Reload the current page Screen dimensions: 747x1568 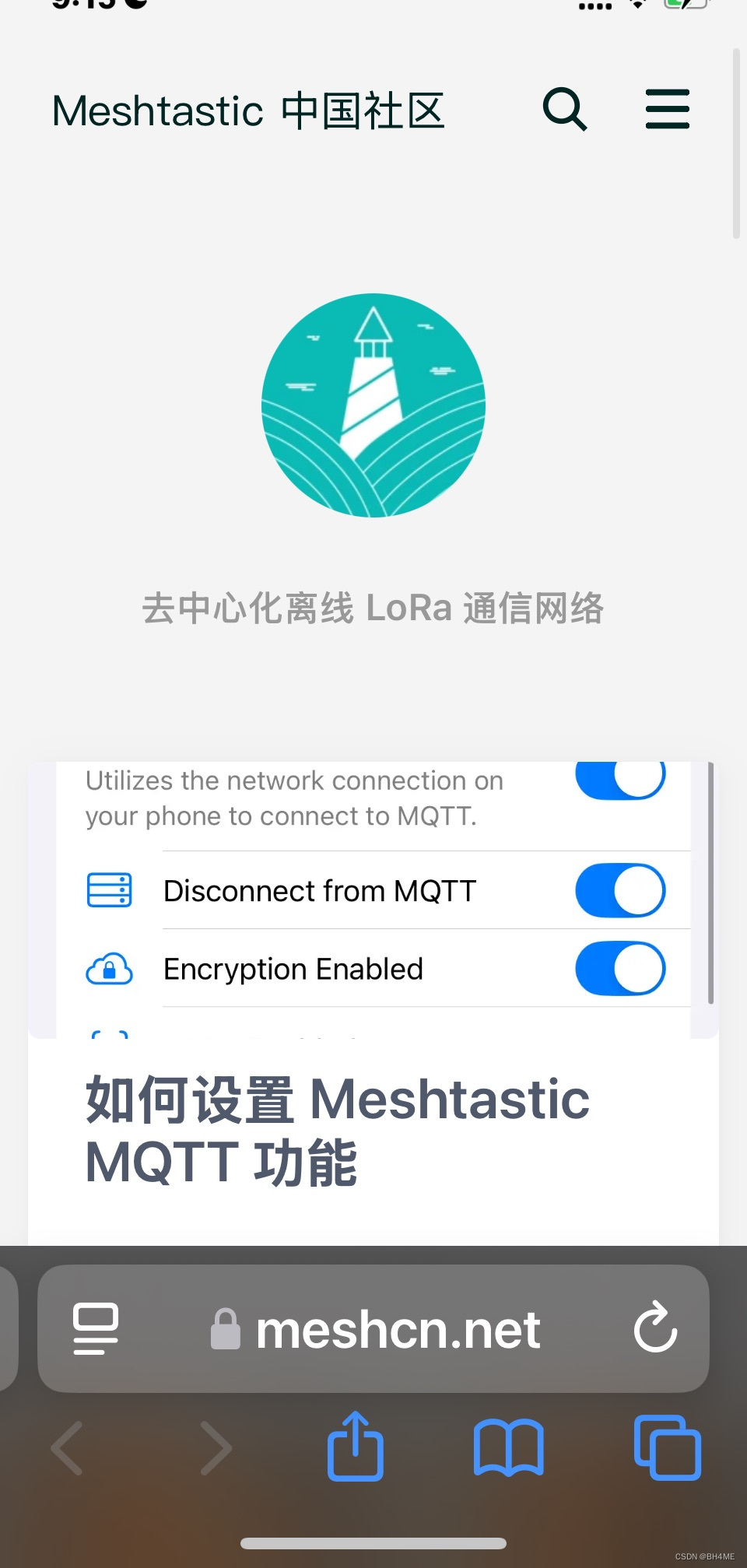click(655, 1328)
